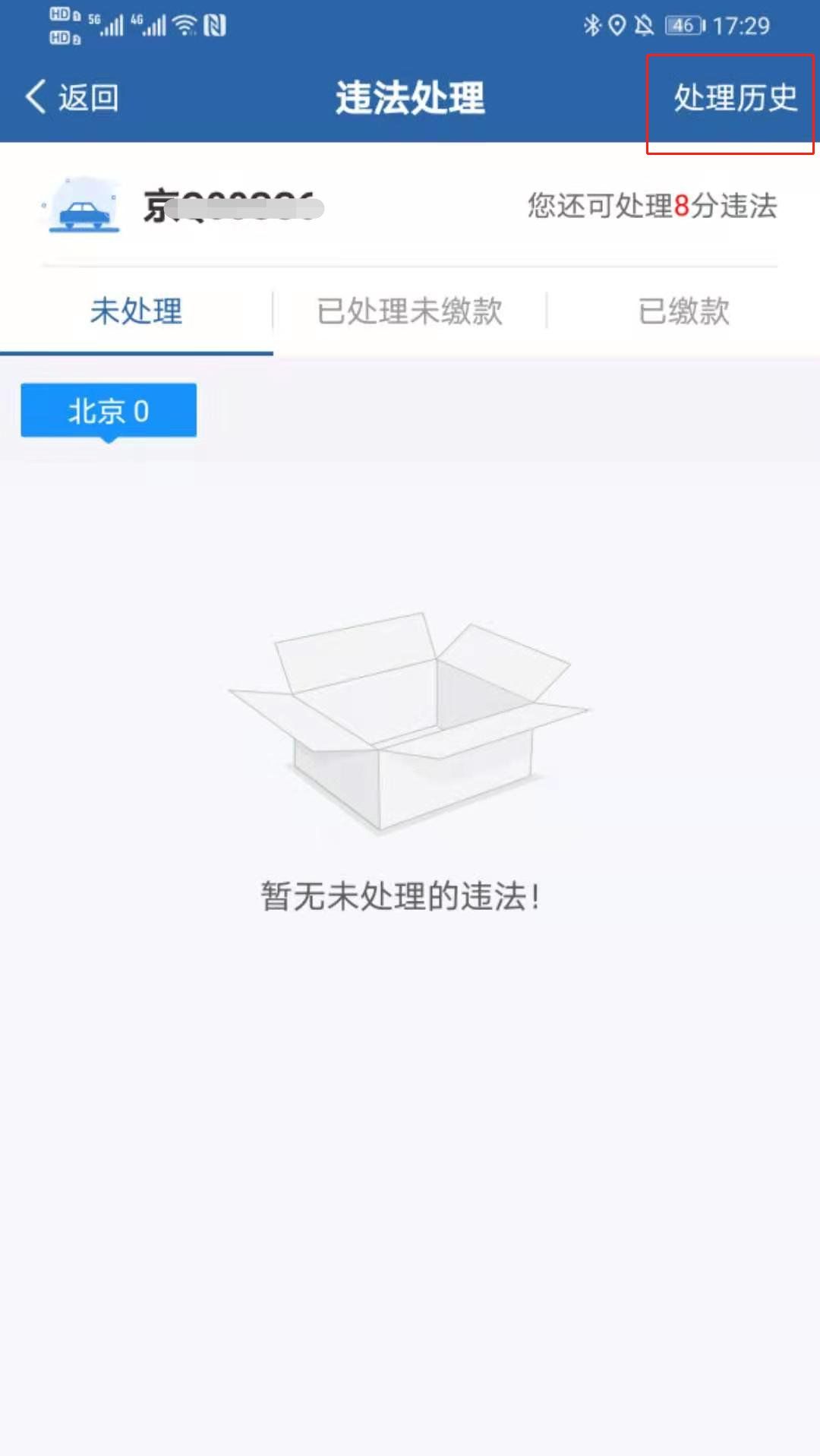820x1456 pixels.
Task: Tap the battery indicator showing 46
Action: point(681,25)
